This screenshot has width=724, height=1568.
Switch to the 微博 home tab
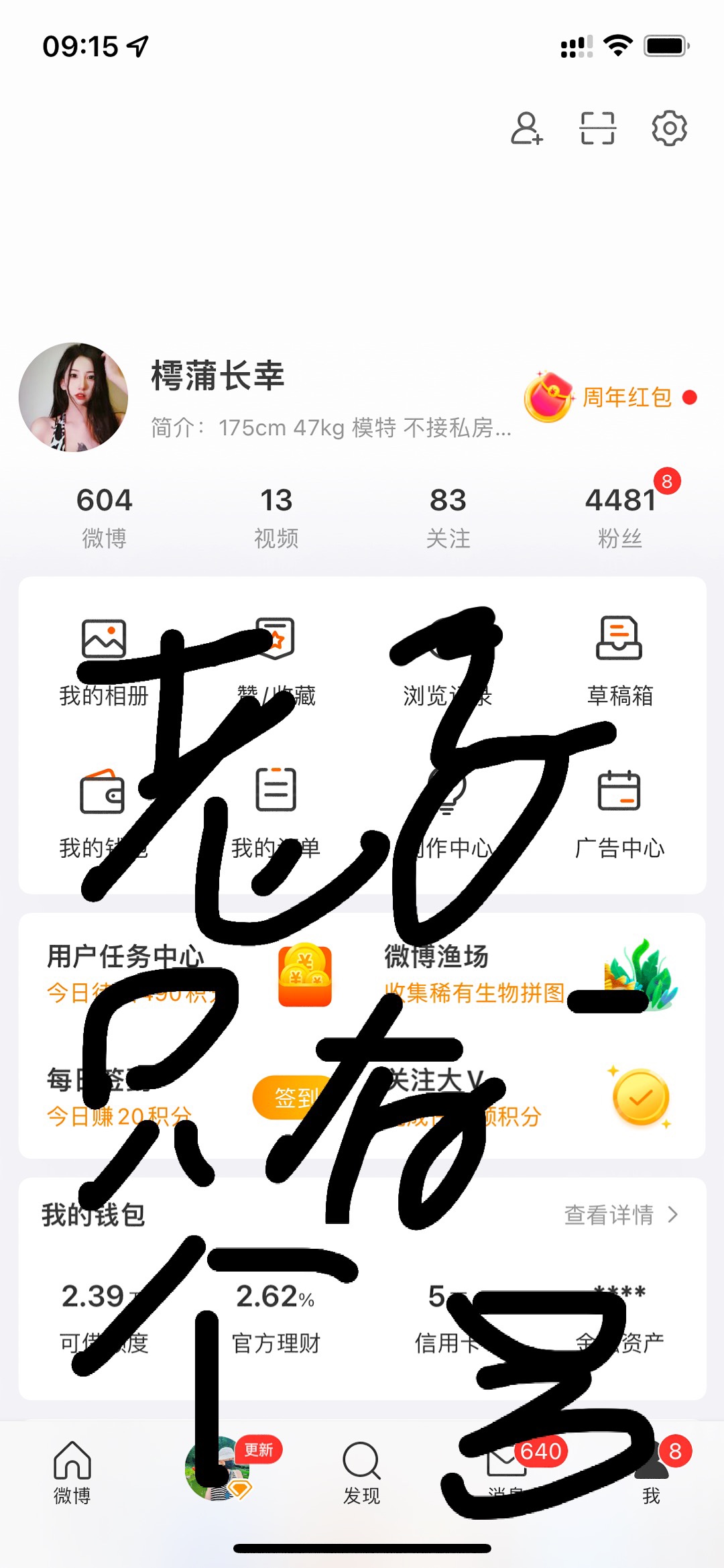[72, 1473]
